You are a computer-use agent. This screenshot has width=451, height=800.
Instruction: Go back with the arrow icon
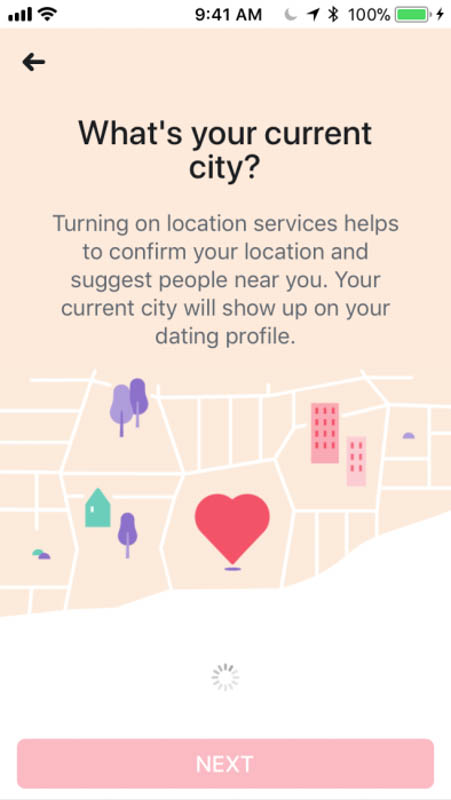34,62
